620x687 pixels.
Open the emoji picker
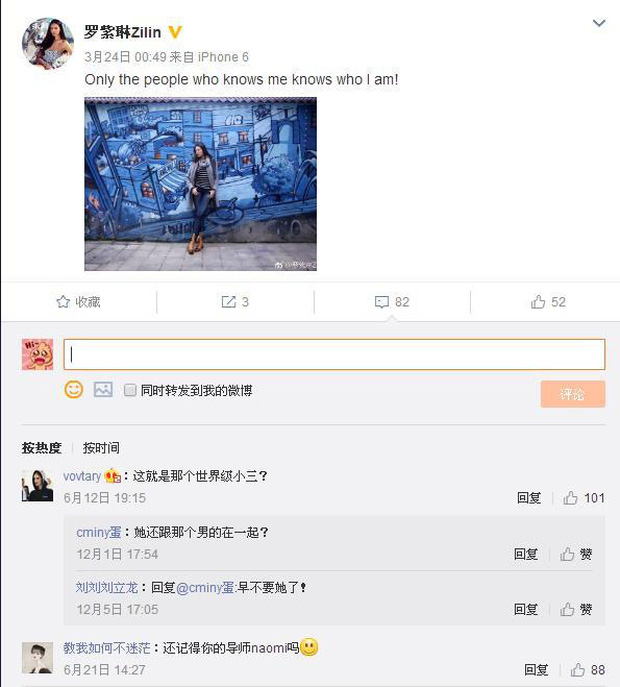point(74,390)
